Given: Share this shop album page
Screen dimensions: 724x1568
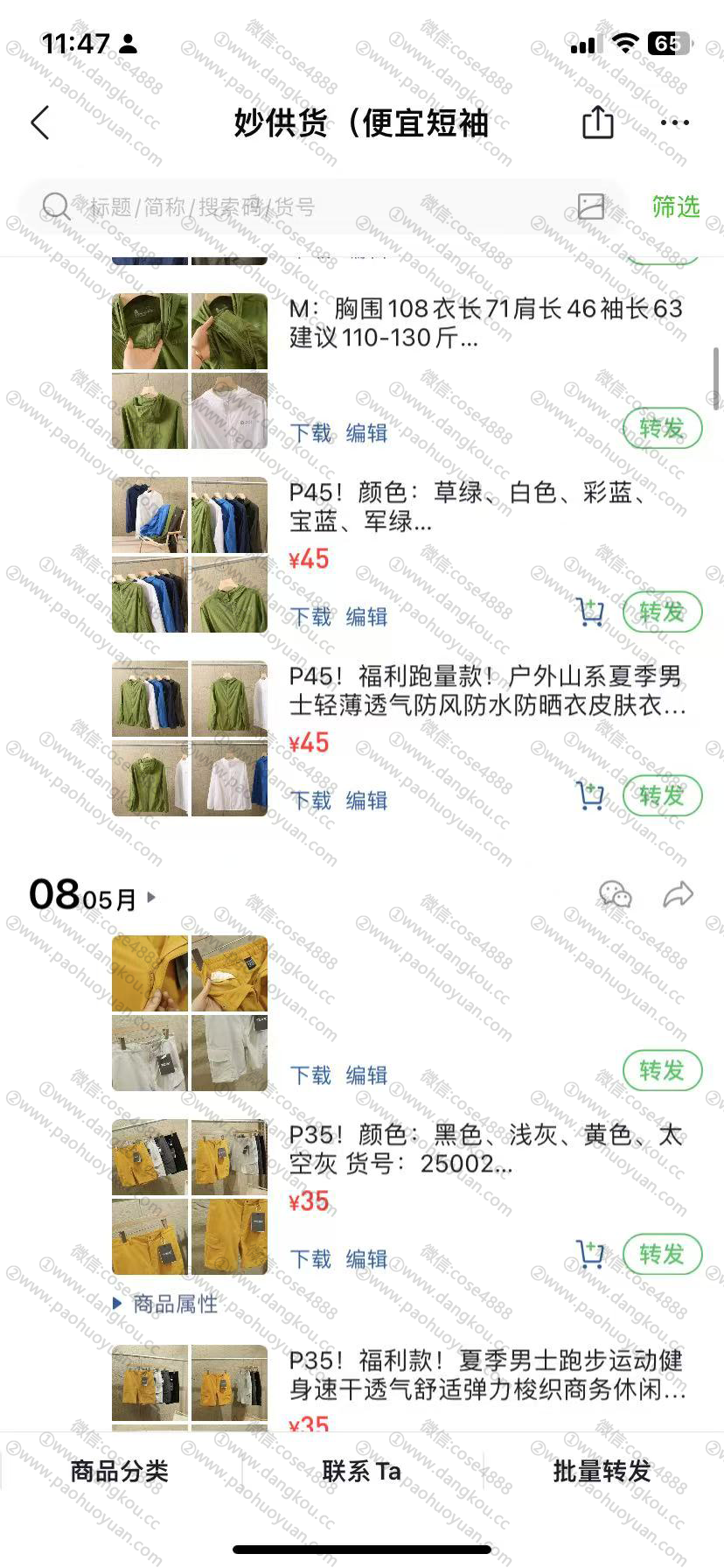Looking at the screenshot, I should (598, 122).
